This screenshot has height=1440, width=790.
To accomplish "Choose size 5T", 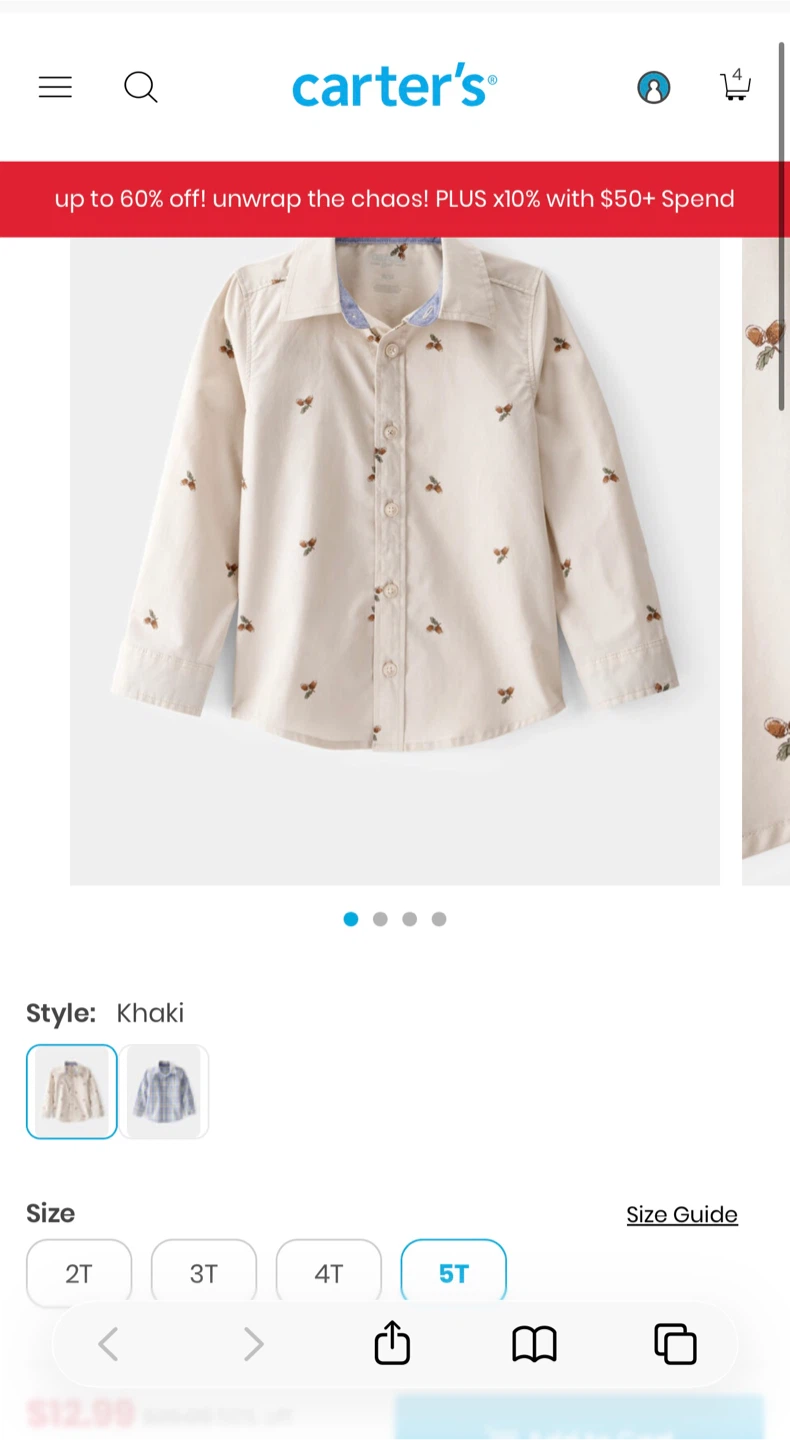I will click(x=453, y=1273).
